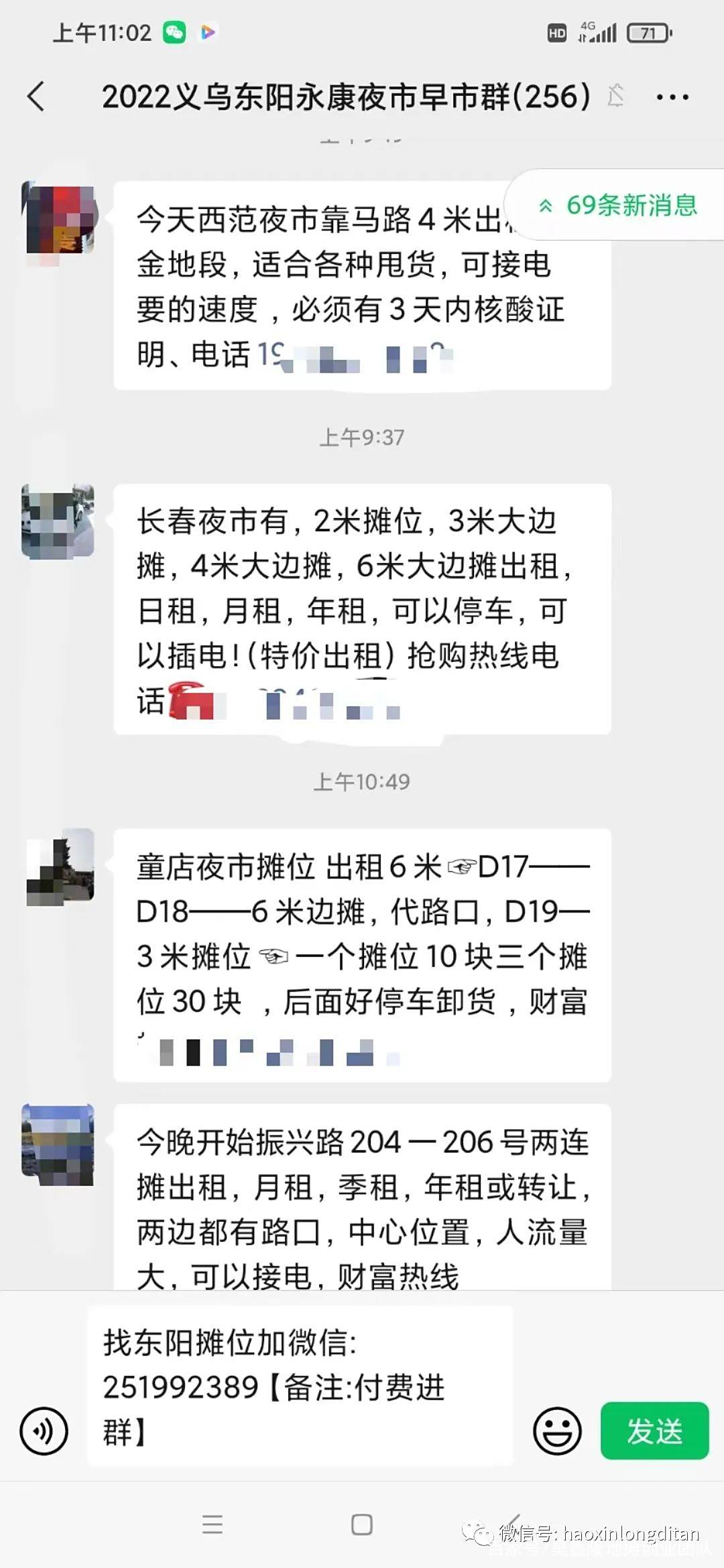Image resolution: width=724 pixels, height=1568 pixels.
Task: Open avatar of 长春夜市 message sender
Action: point(58,522)
